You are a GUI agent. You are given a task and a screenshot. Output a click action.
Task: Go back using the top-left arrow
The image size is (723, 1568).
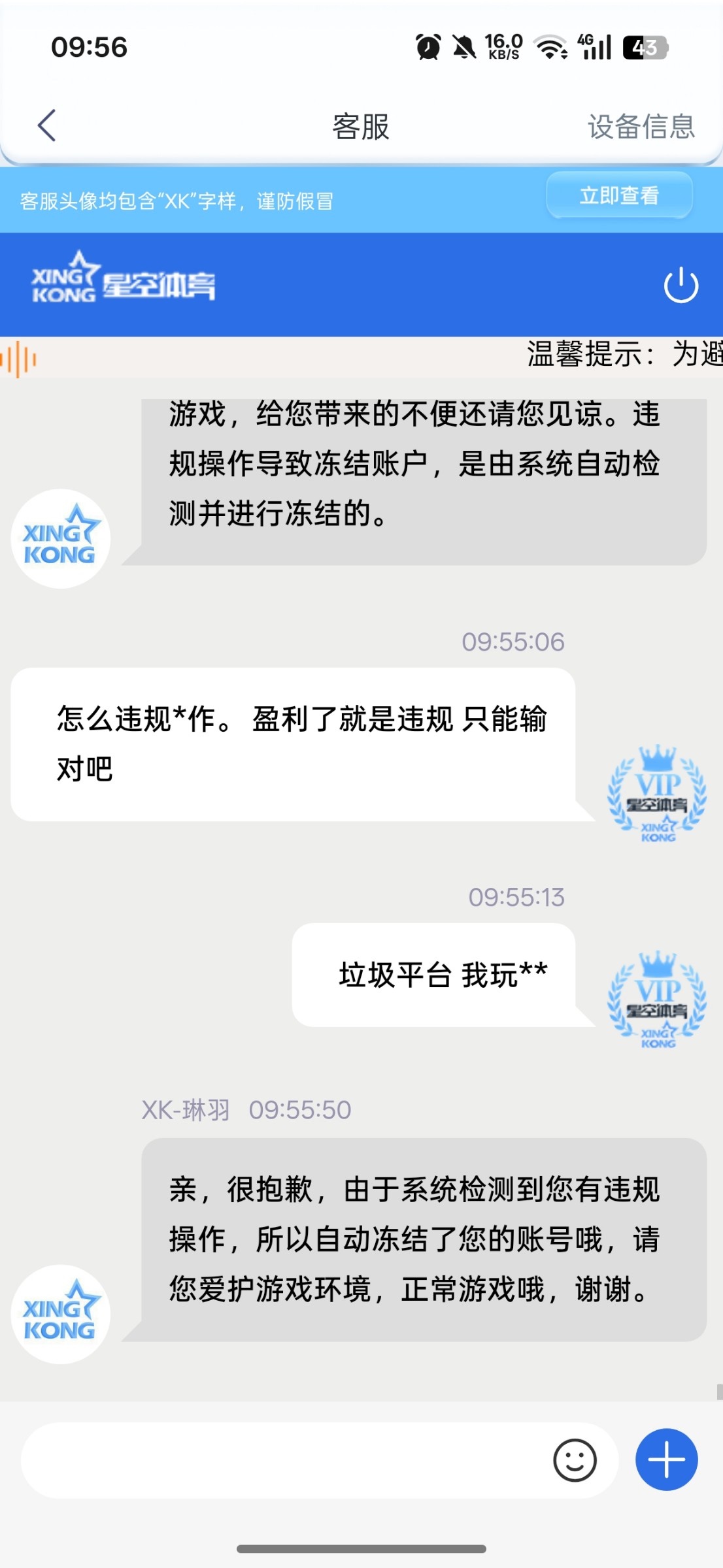coord(47,125)
